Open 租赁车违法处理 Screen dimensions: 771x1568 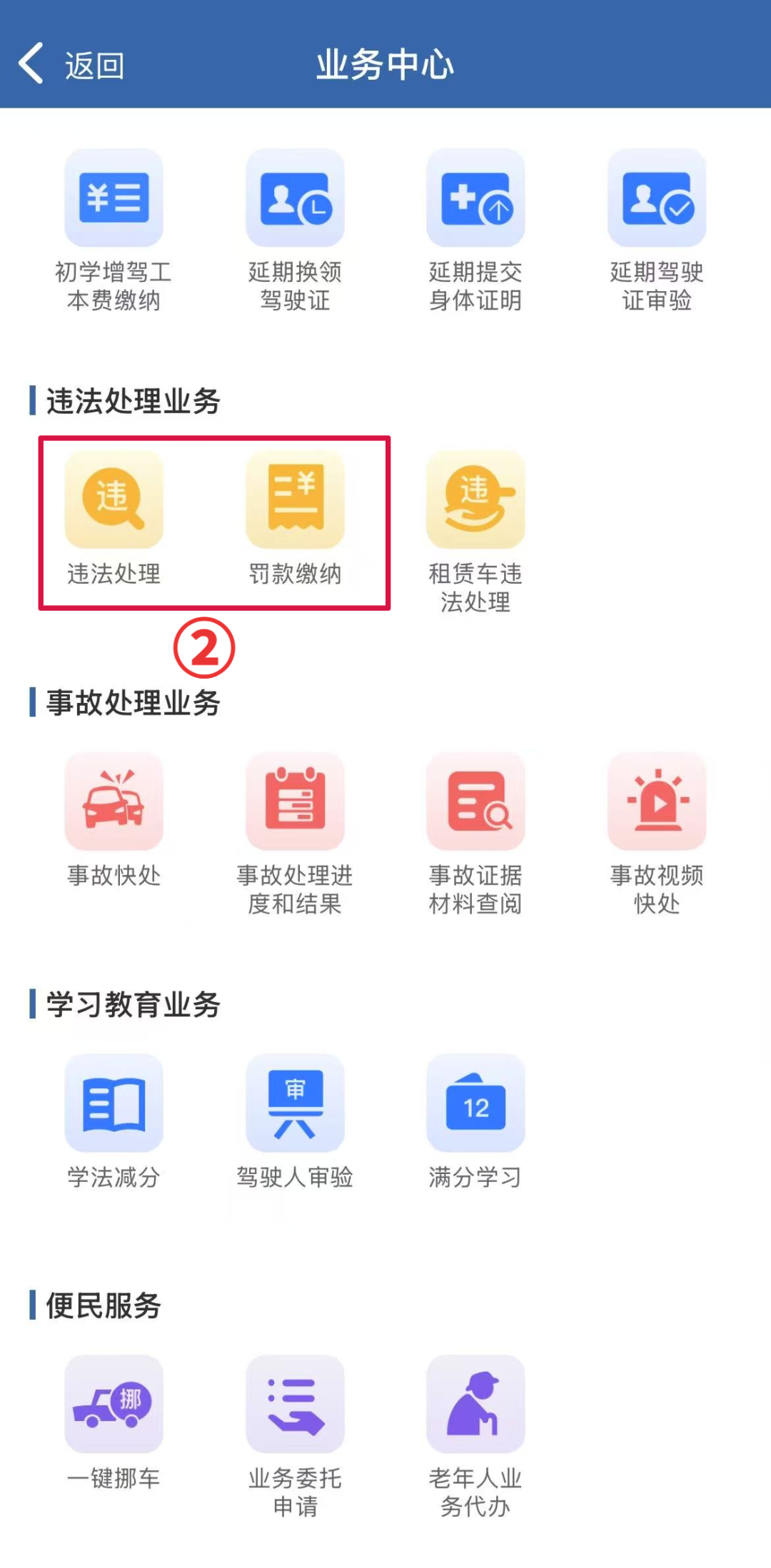475,500
